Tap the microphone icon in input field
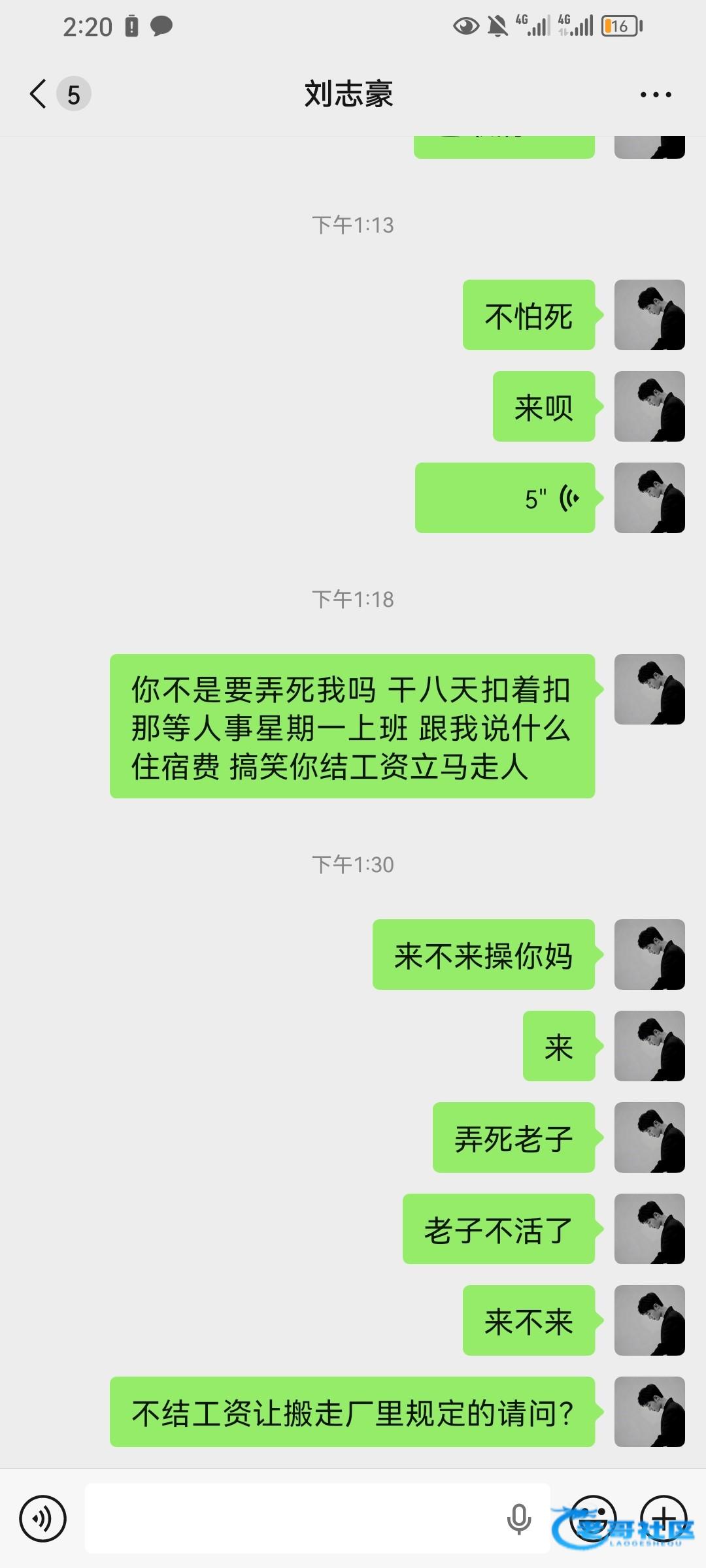706x1568 pixels. [519, 1518]
